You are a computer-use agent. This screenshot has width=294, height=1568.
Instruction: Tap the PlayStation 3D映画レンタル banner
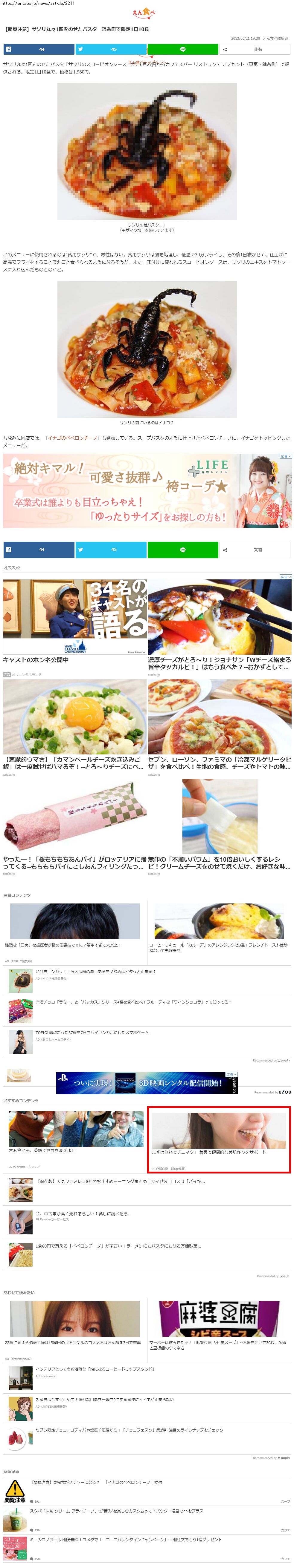click(x=146, y=1083)
